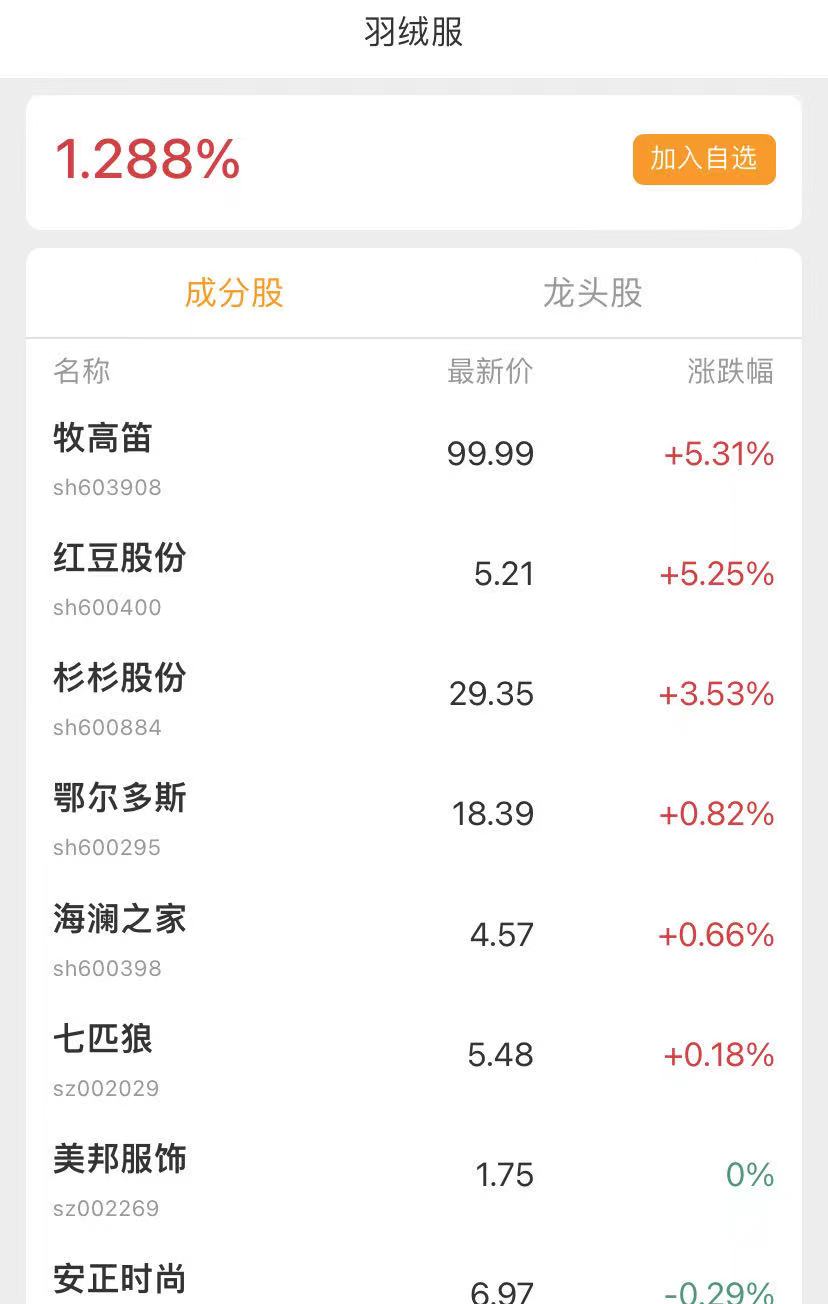This screenshot has height=1304, width=828.
Task: Tap the 加入自选 button
Action: pos(704,159)
